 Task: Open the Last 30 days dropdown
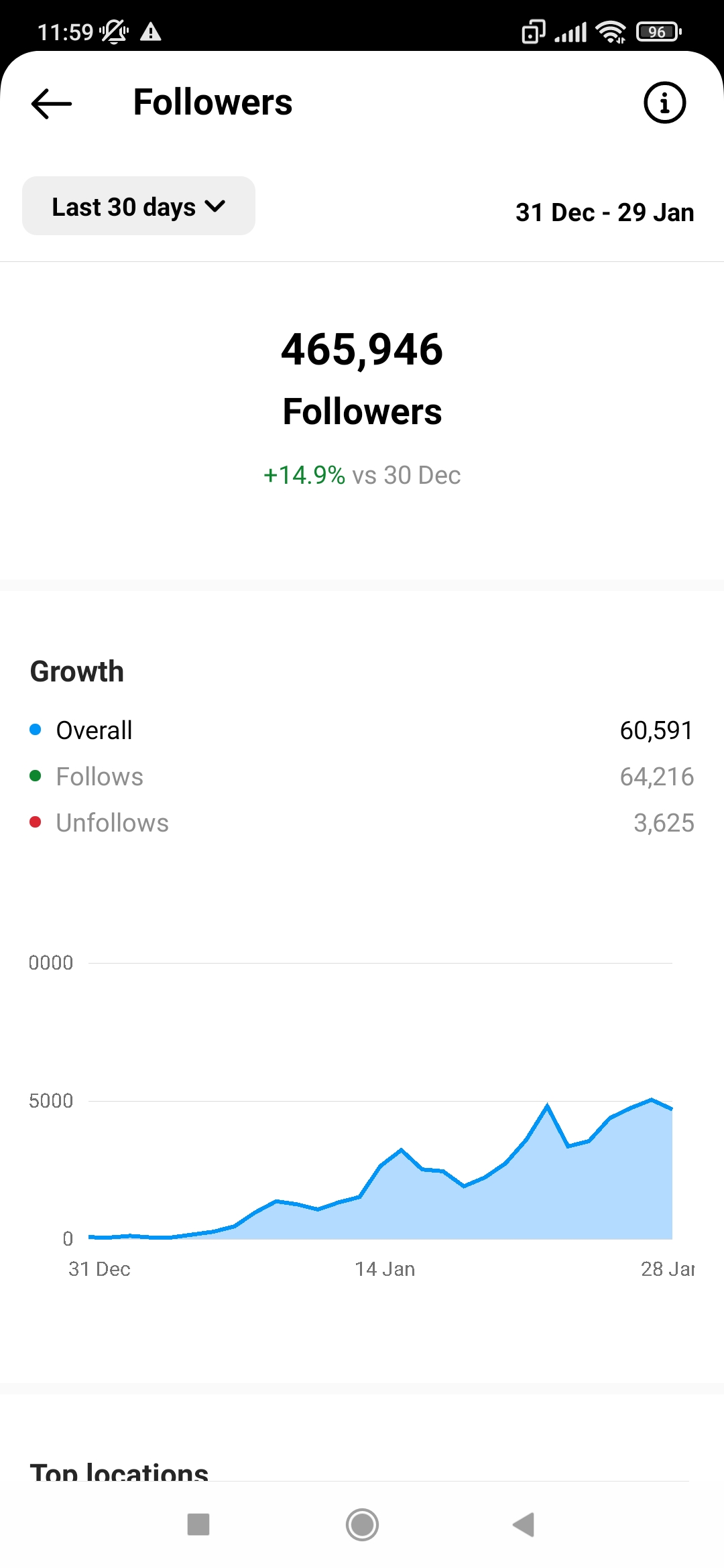coord(139,206)
